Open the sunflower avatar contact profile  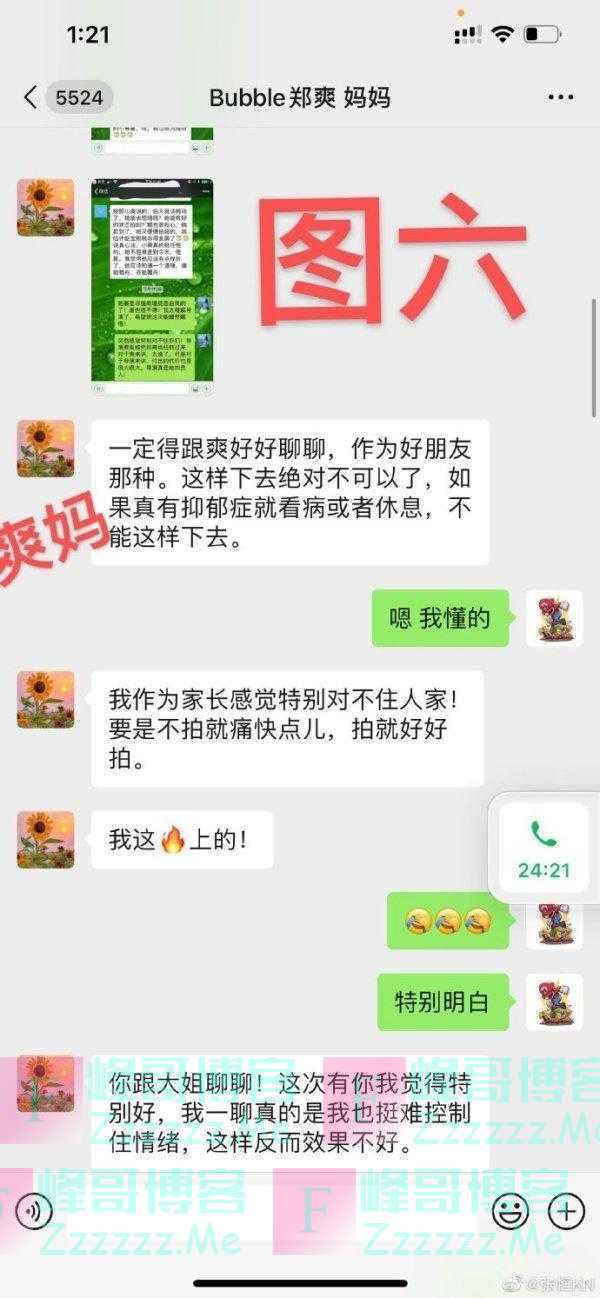tap(45, 448)
